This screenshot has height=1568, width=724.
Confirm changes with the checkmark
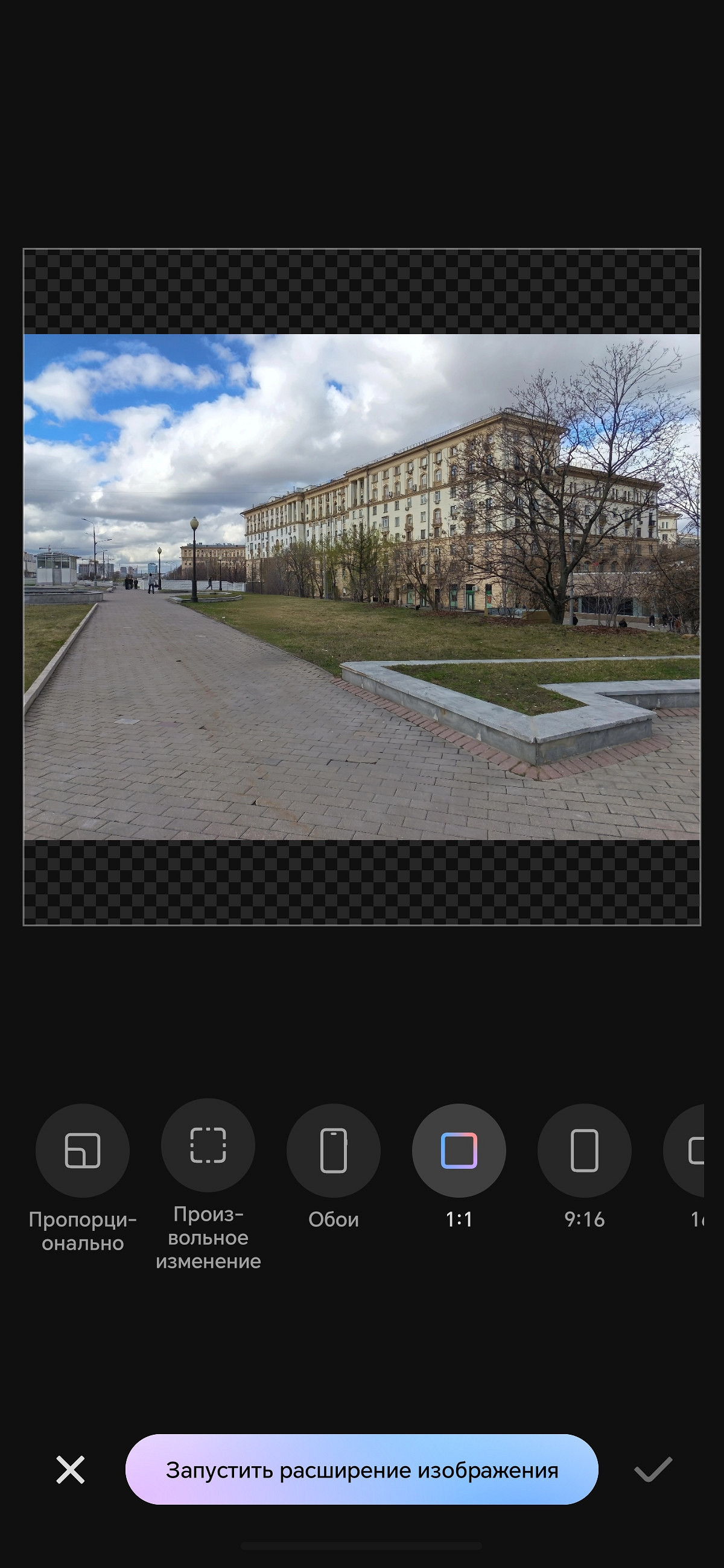pos(653,1470)
